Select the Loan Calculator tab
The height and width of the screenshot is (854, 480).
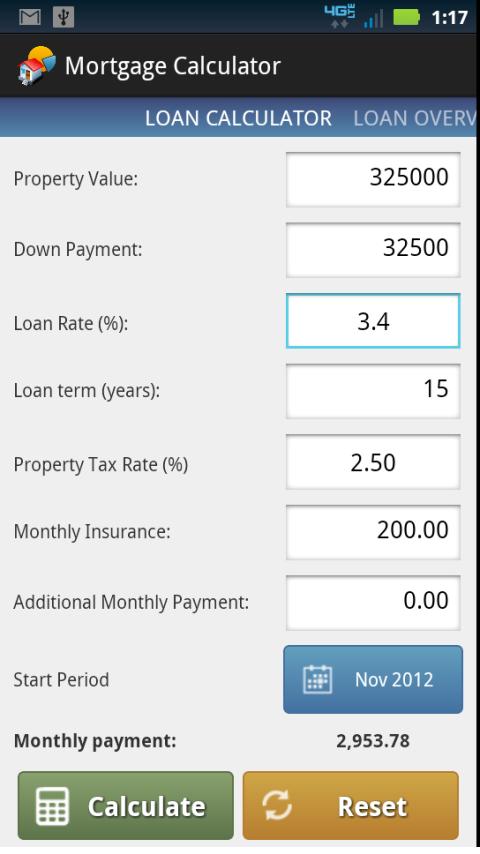point(238,118)
